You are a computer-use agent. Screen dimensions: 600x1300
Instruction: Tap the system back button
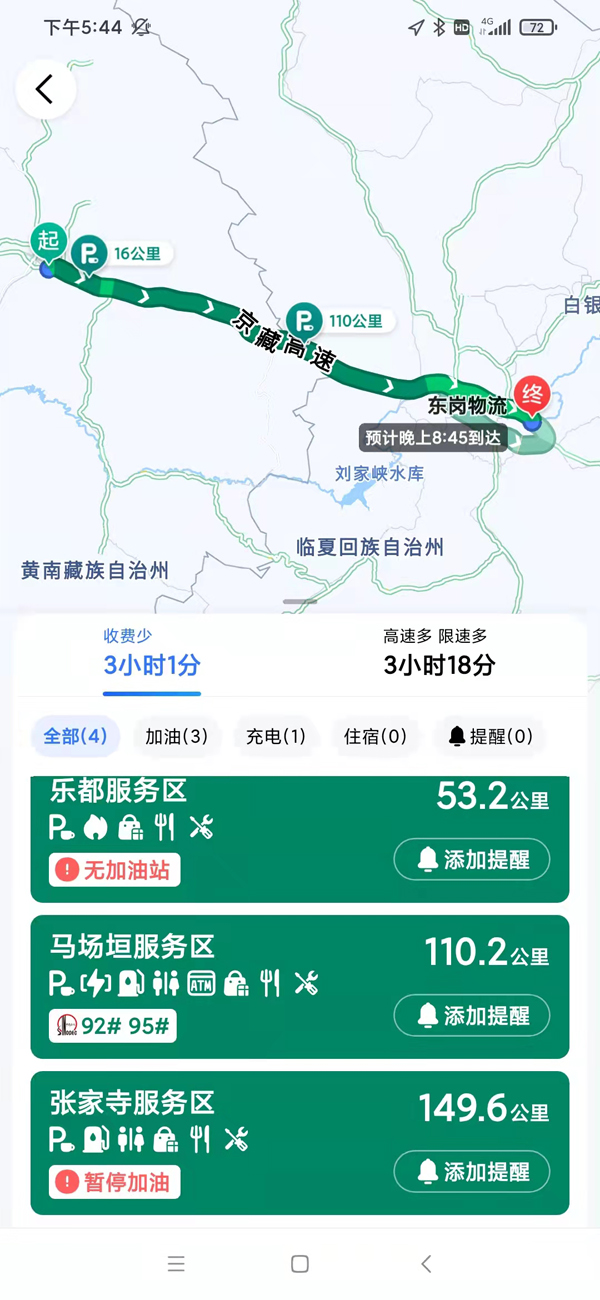[426, 1264]
